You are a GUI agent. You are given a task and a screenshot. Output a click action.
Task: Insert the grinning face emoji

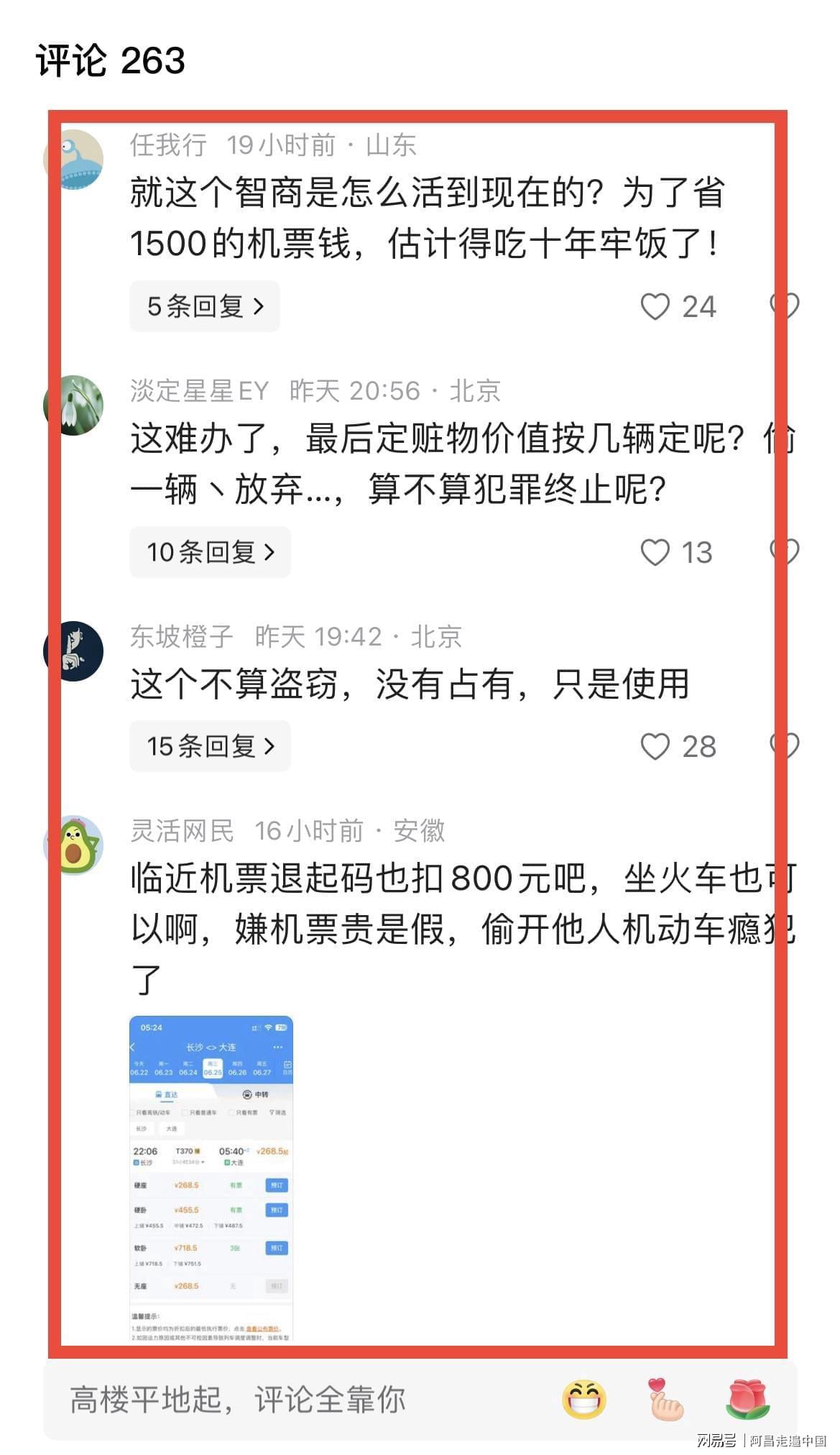(583, 1400)
